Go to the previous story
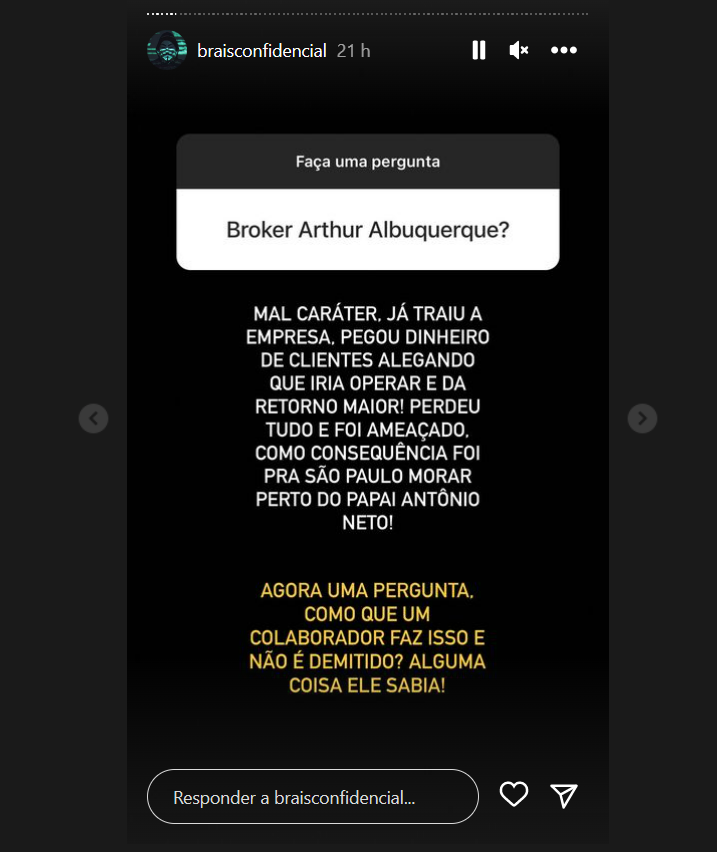Image resolution: width=717 pixels, height=852 pixels. pos(93,418)
